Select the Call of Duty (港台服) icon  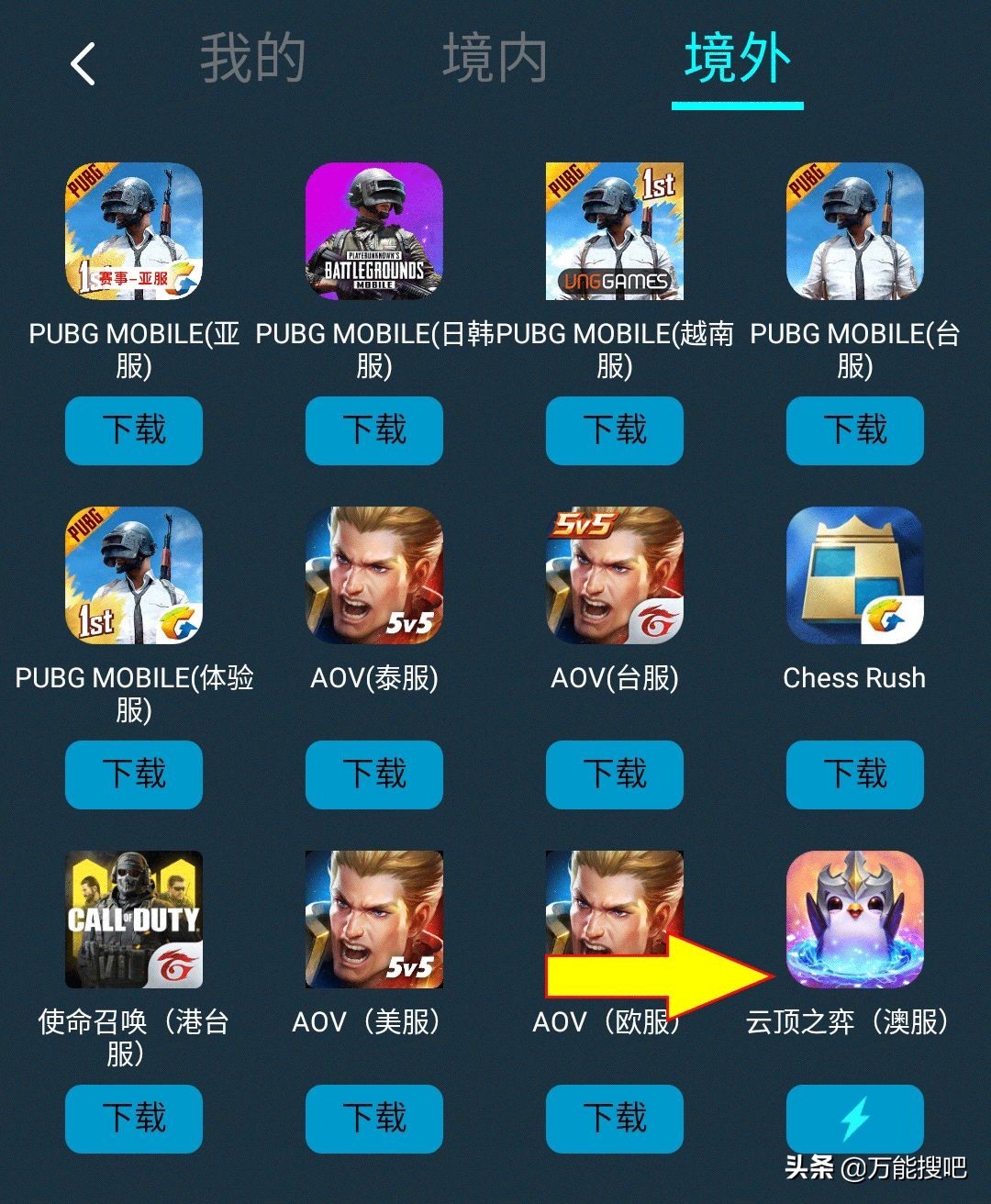pos(133,920)
